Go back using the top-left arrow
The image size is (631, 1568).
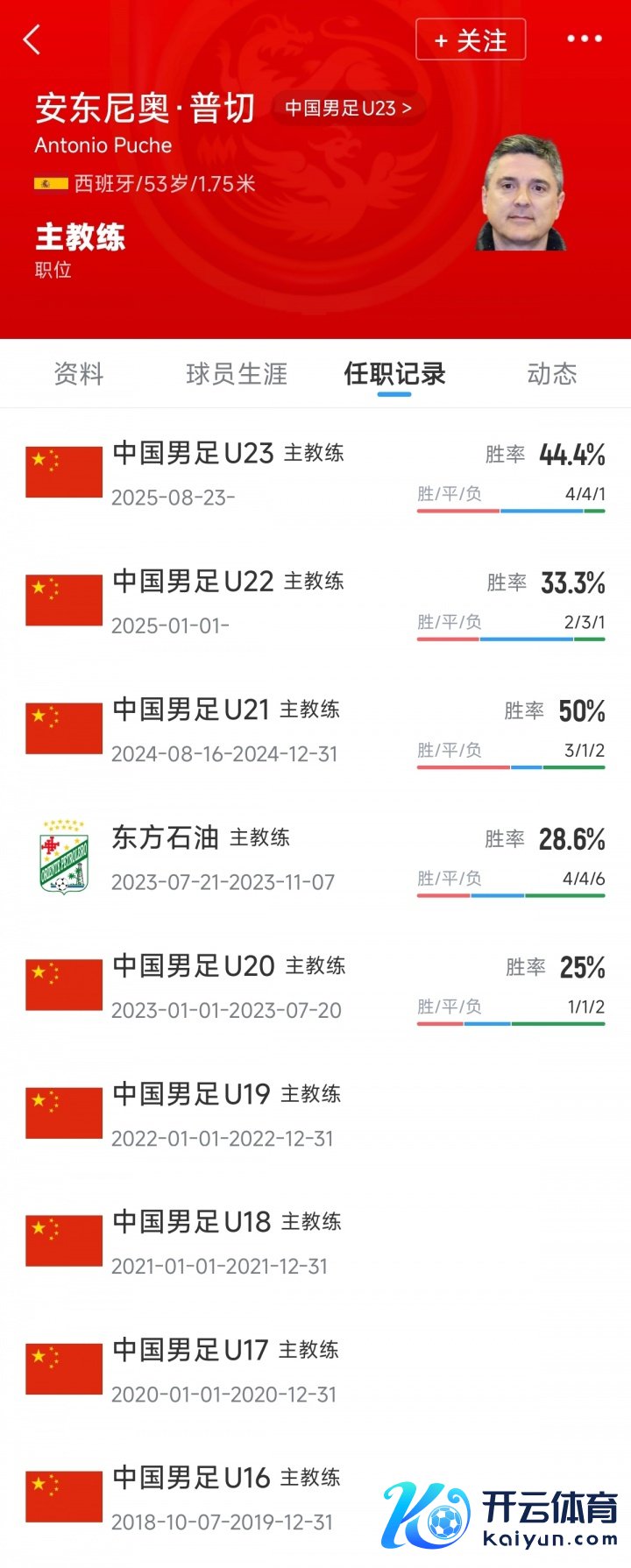(32, 40)
